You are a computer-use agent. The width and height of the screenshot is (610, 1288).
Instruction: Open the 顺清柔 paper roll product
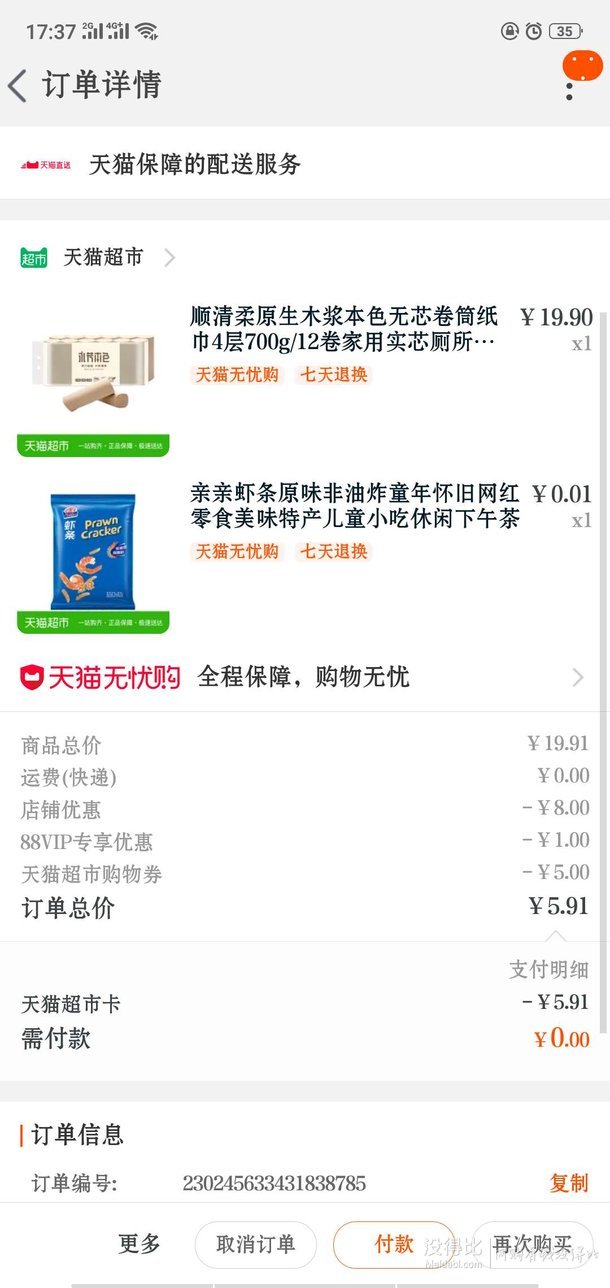(305, 372)
